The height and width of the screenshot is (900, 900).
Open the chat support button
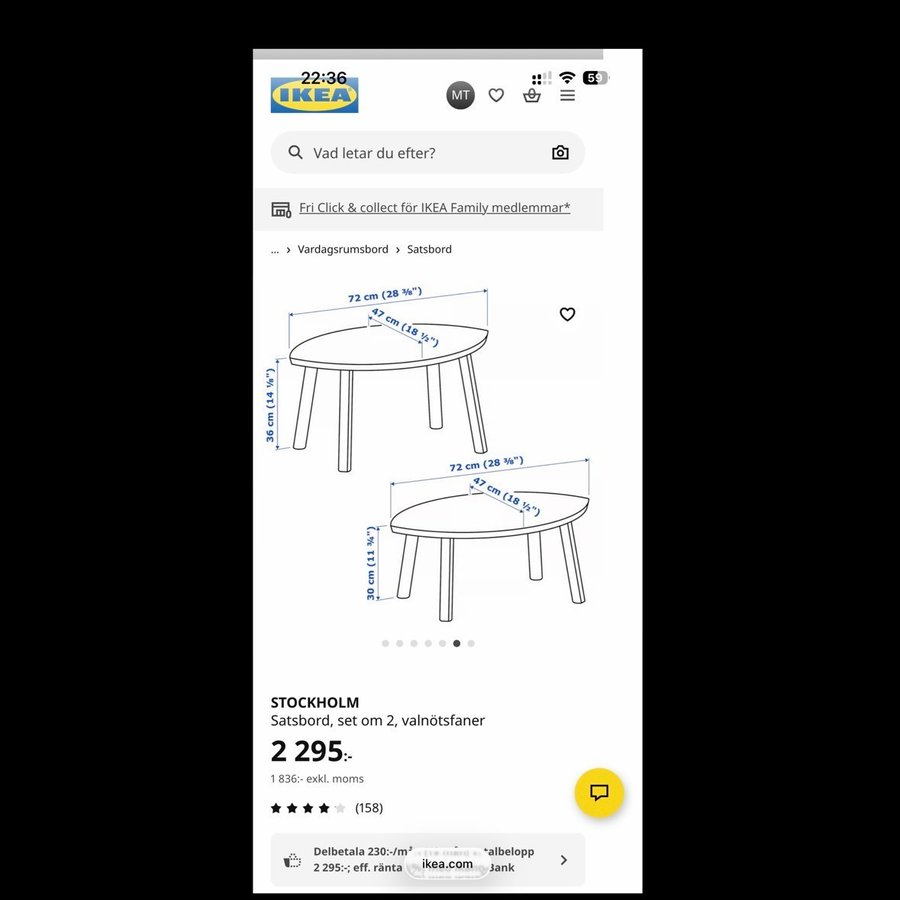pyautogui.click(x=599, y=793)
